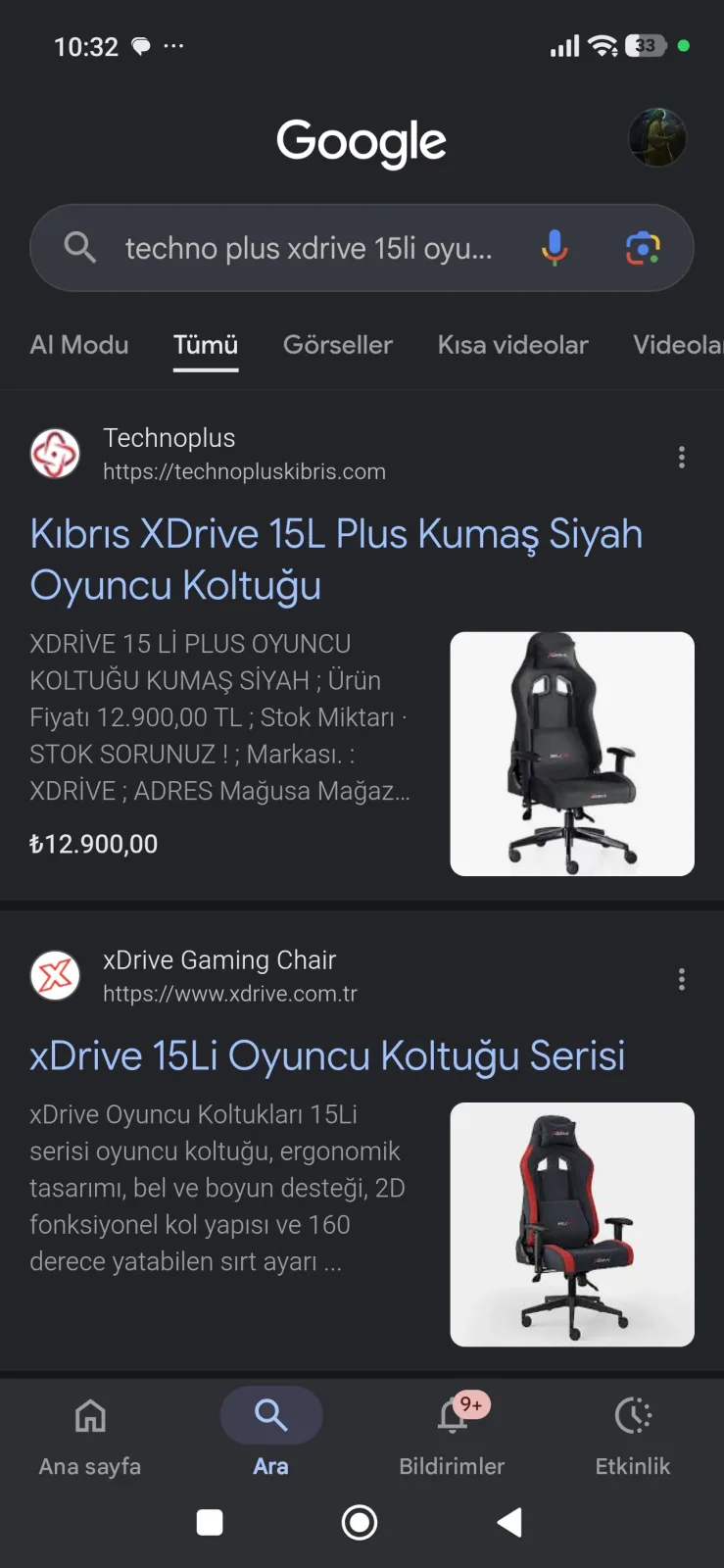Image resolution: width=724 pixels, height=1568 pixels.
Task: Open more options for the Technoplus result
Action: (x=682, y=457)
